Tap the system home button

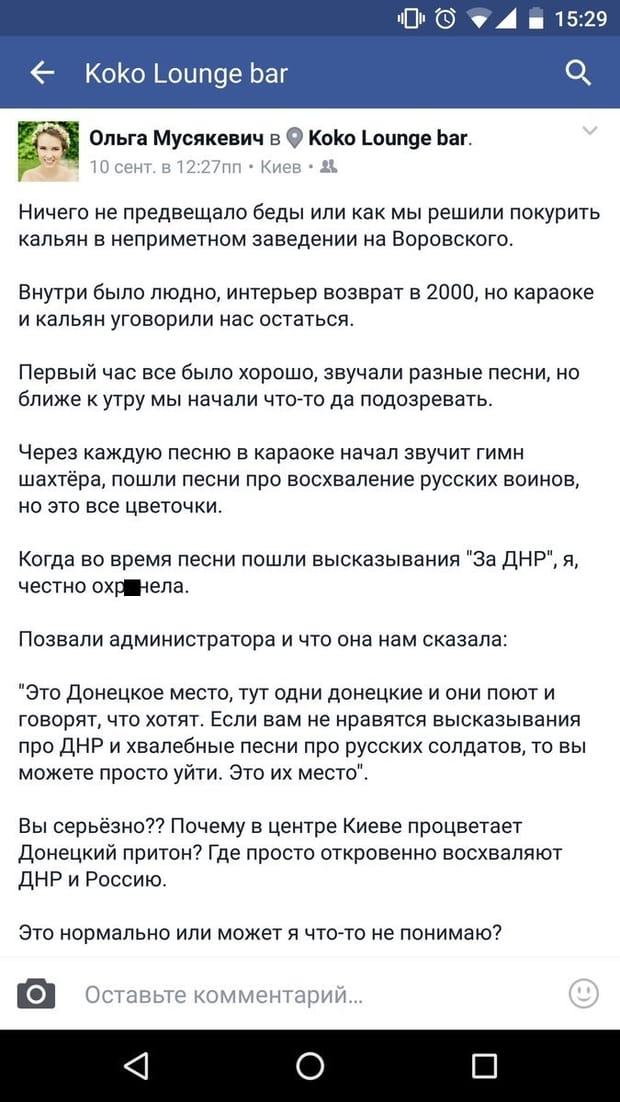[310, 1065]
